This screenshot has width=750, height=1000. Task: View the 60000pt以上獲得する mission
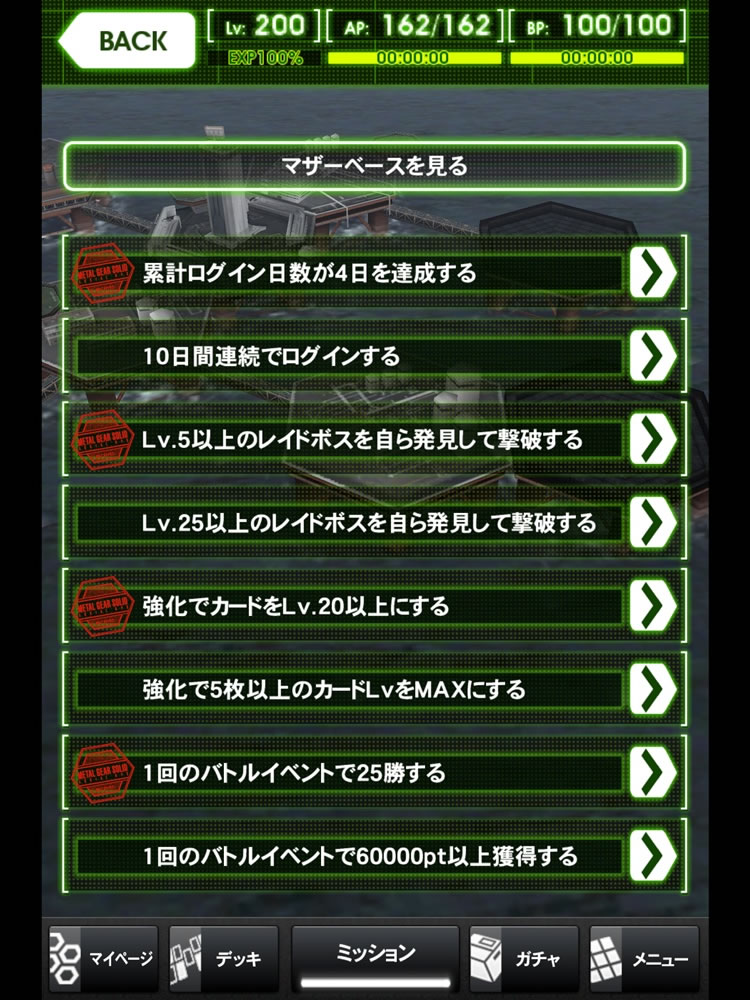pyautogui.click(x=374, y=856)
